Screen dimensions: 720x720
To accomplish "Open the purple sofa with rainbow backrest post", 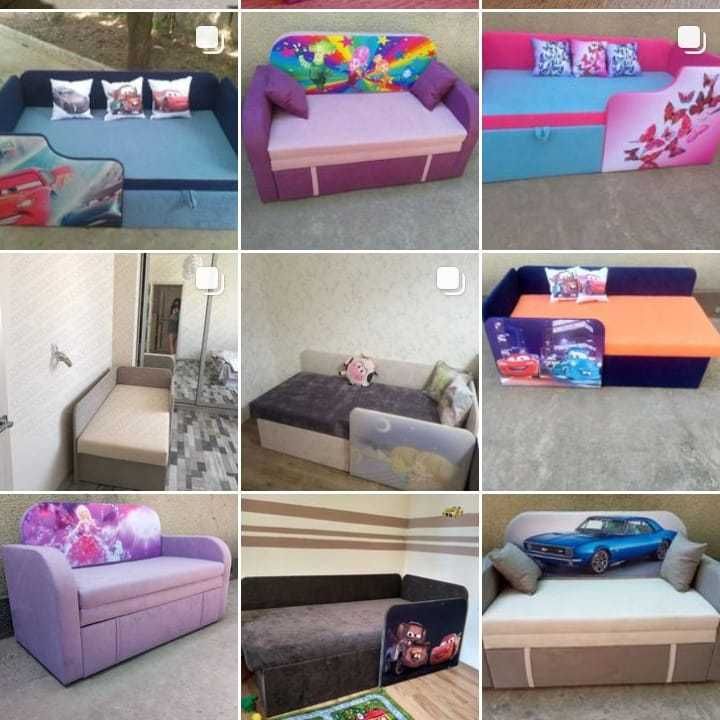I will pyautogui.click(x=360, y=130).
